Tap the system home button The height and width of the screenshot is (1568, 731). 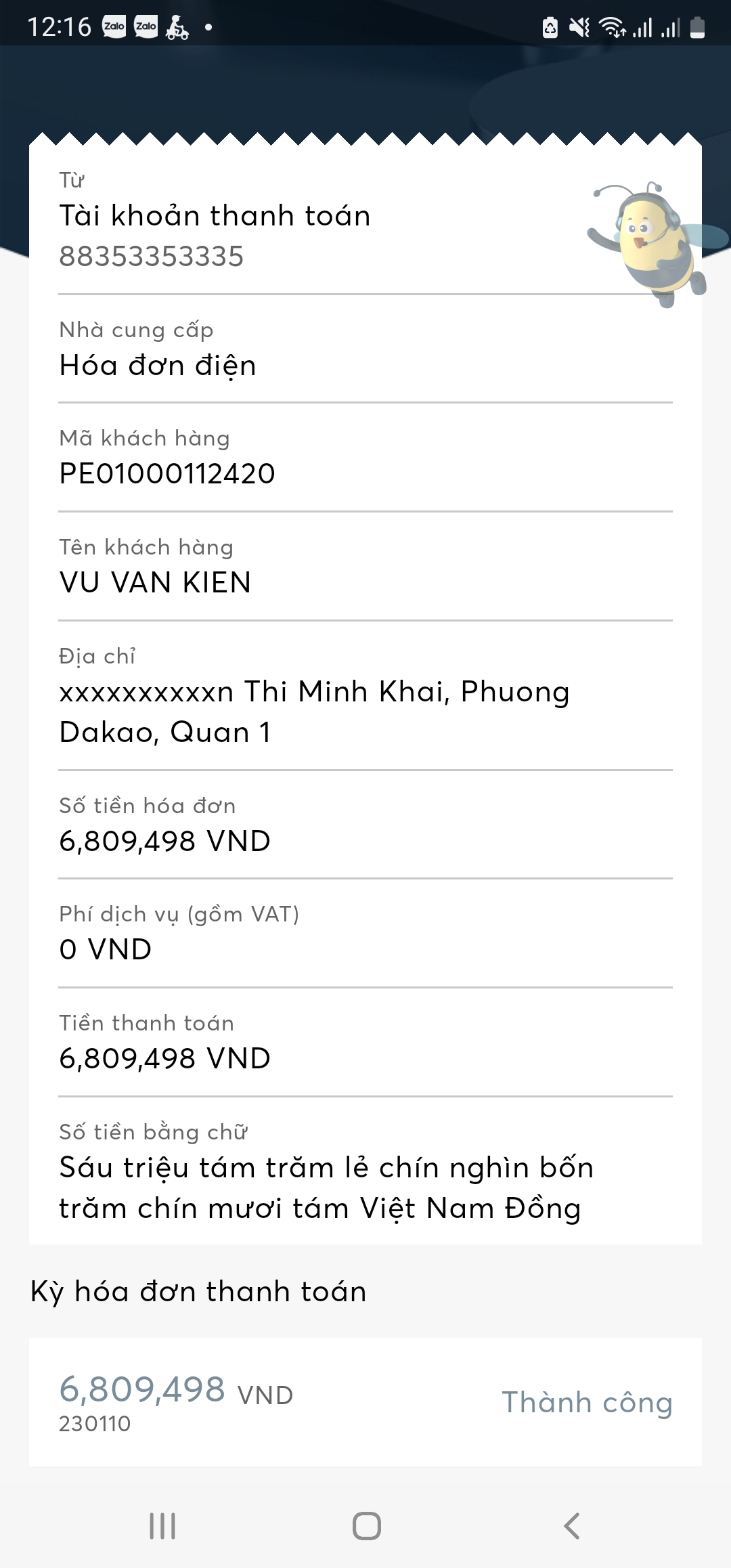(x=366, y=1526)
